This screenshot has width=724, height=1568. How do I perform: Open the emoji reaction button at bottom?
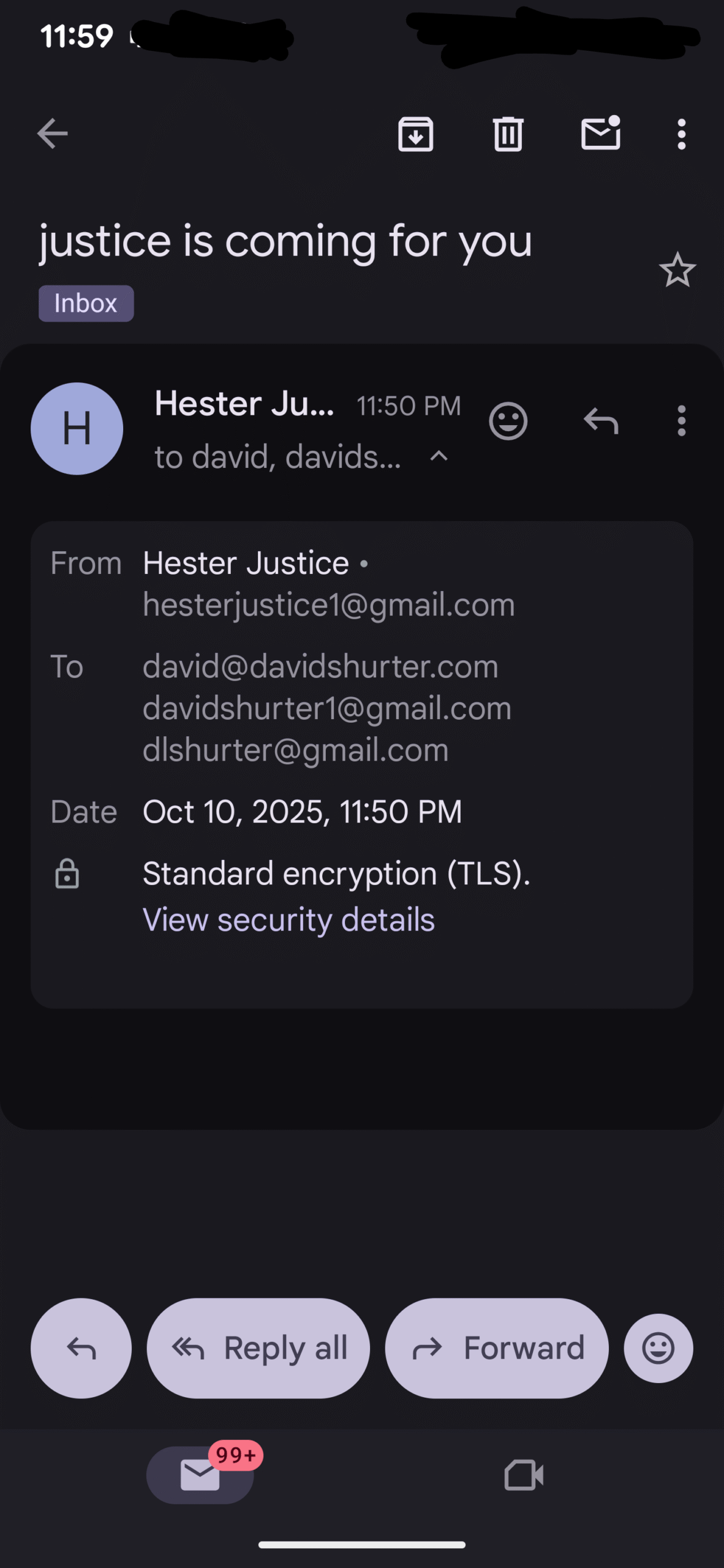coord(658,1347)
